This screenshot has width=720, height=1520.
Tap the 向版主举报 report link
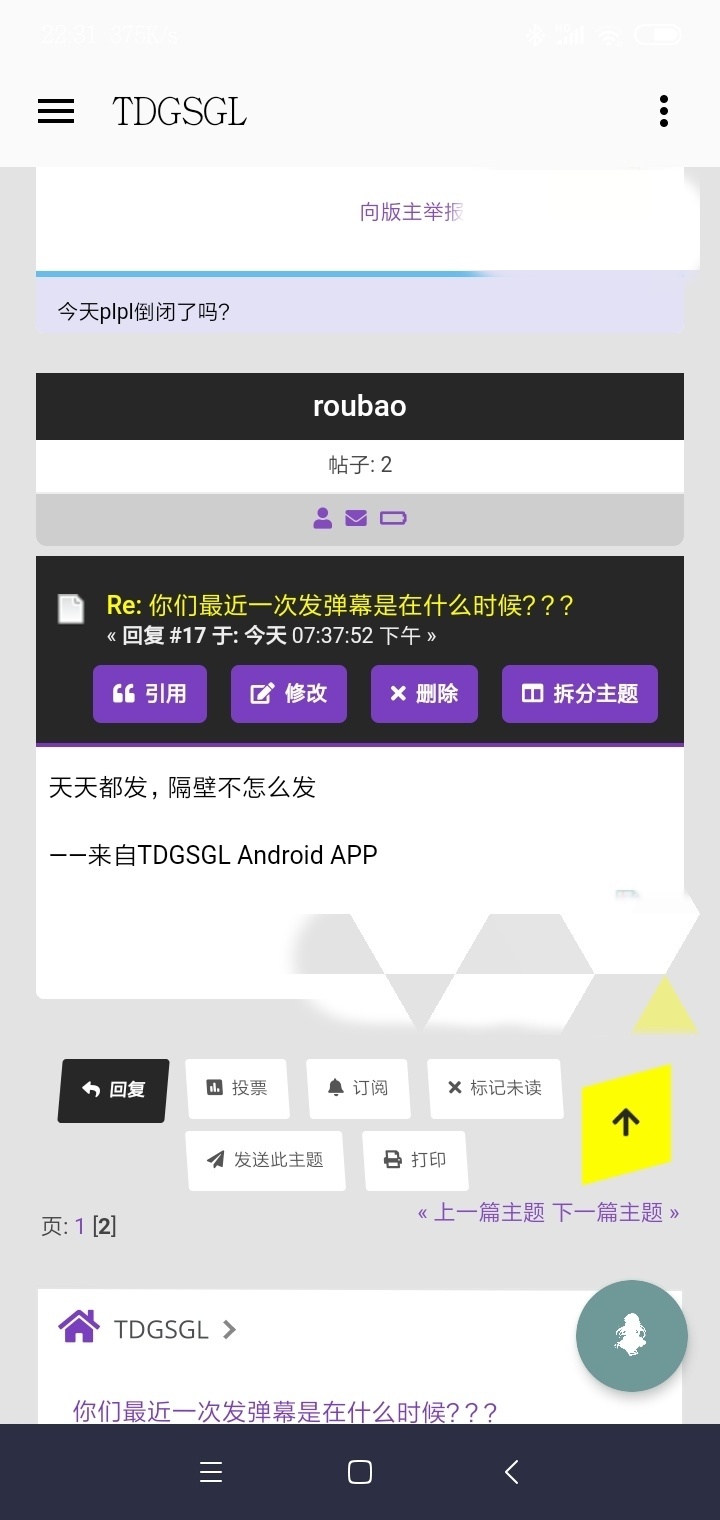pos(412,212)
